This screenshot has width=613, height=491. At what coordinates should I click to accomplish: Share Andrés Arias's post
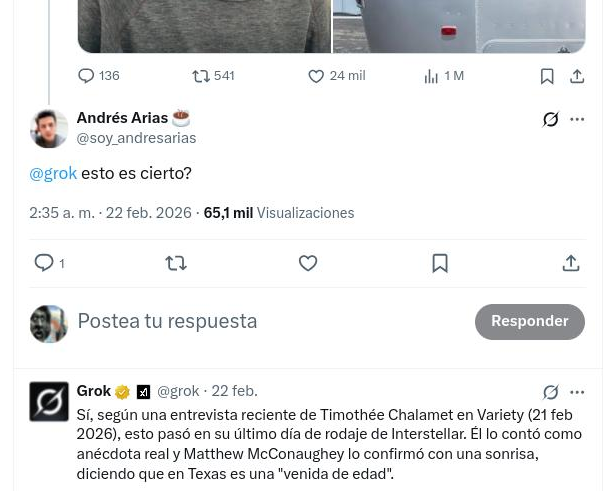pos(571,263)
